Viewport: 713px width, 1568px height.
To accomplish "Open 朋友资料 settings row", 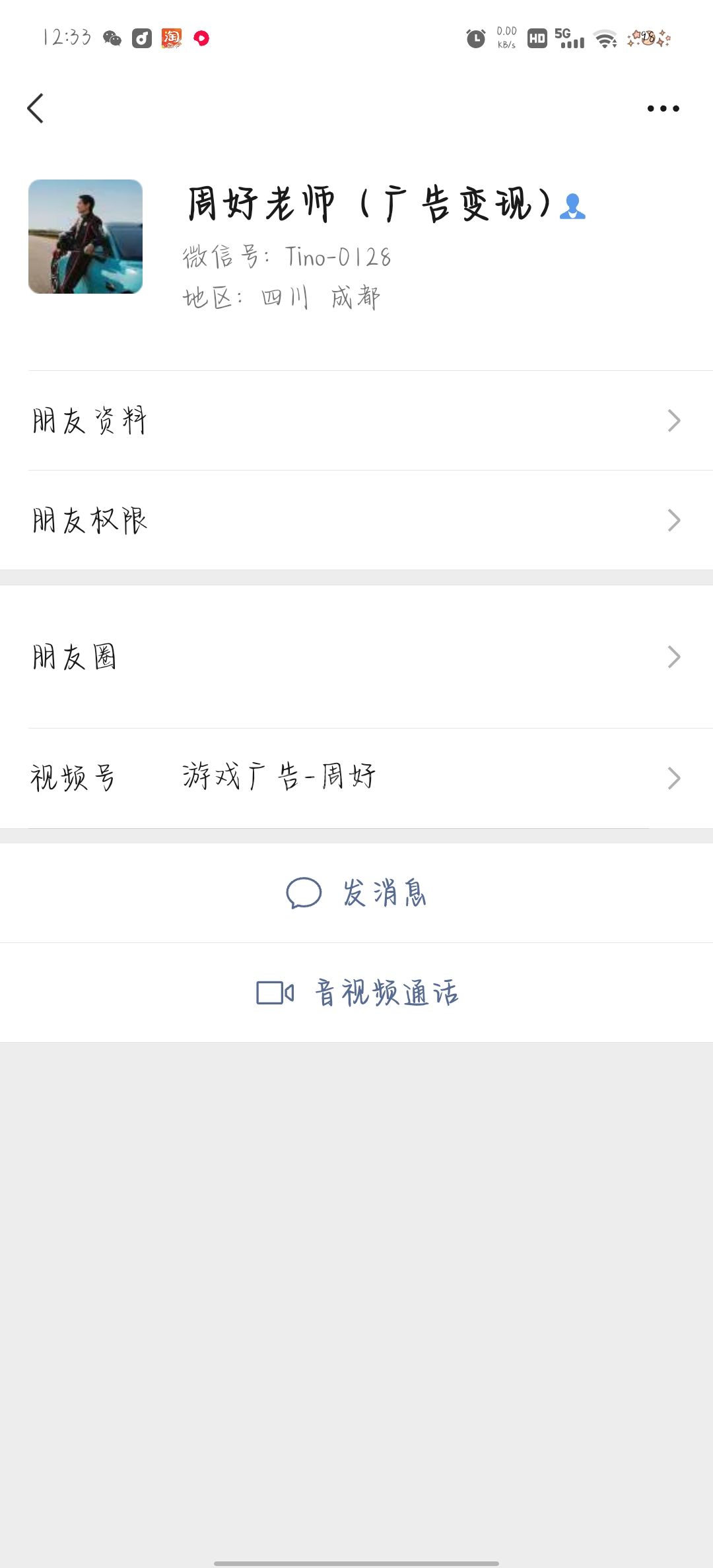I will tap(356, 420).
